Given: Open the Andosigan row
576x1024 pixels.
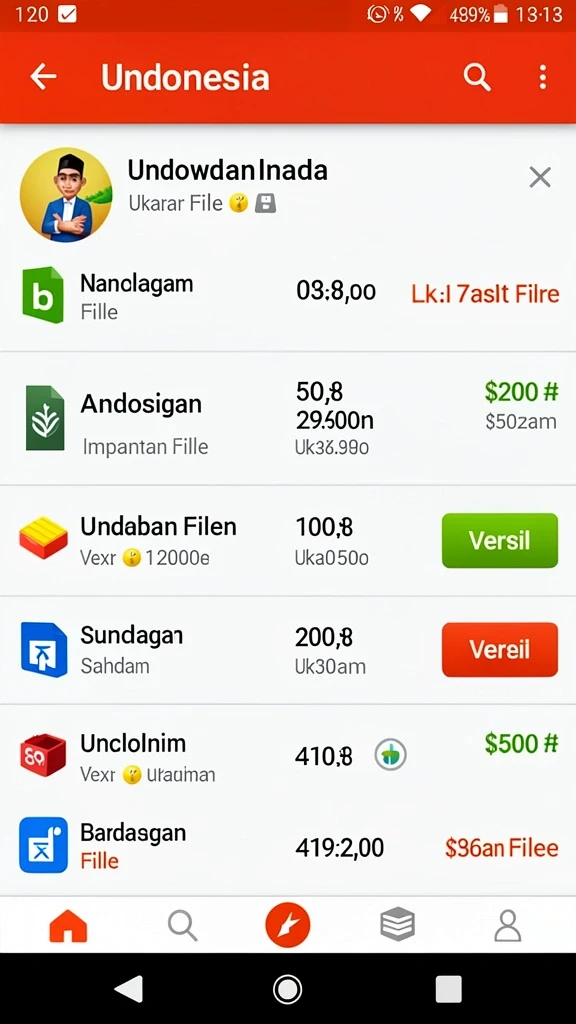Looking at the screenshot, I should click(x=288, y=418).
